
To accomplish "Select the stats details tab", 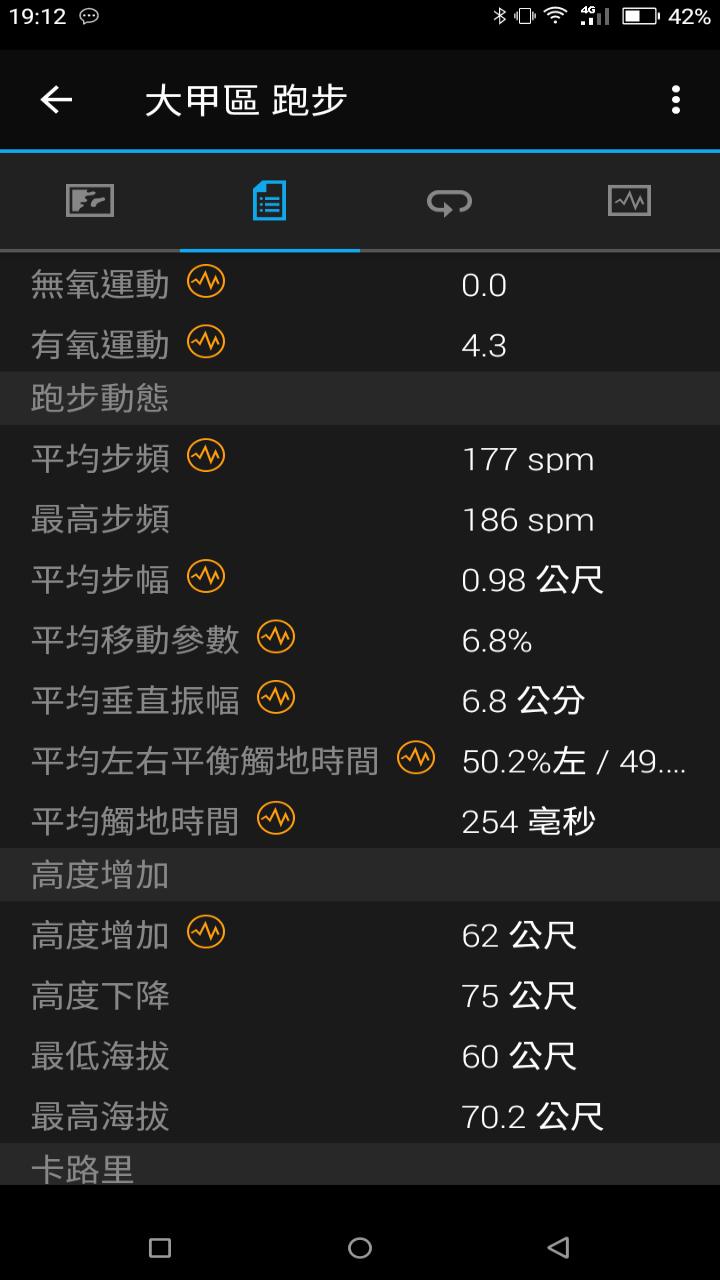I will point(269,201).
